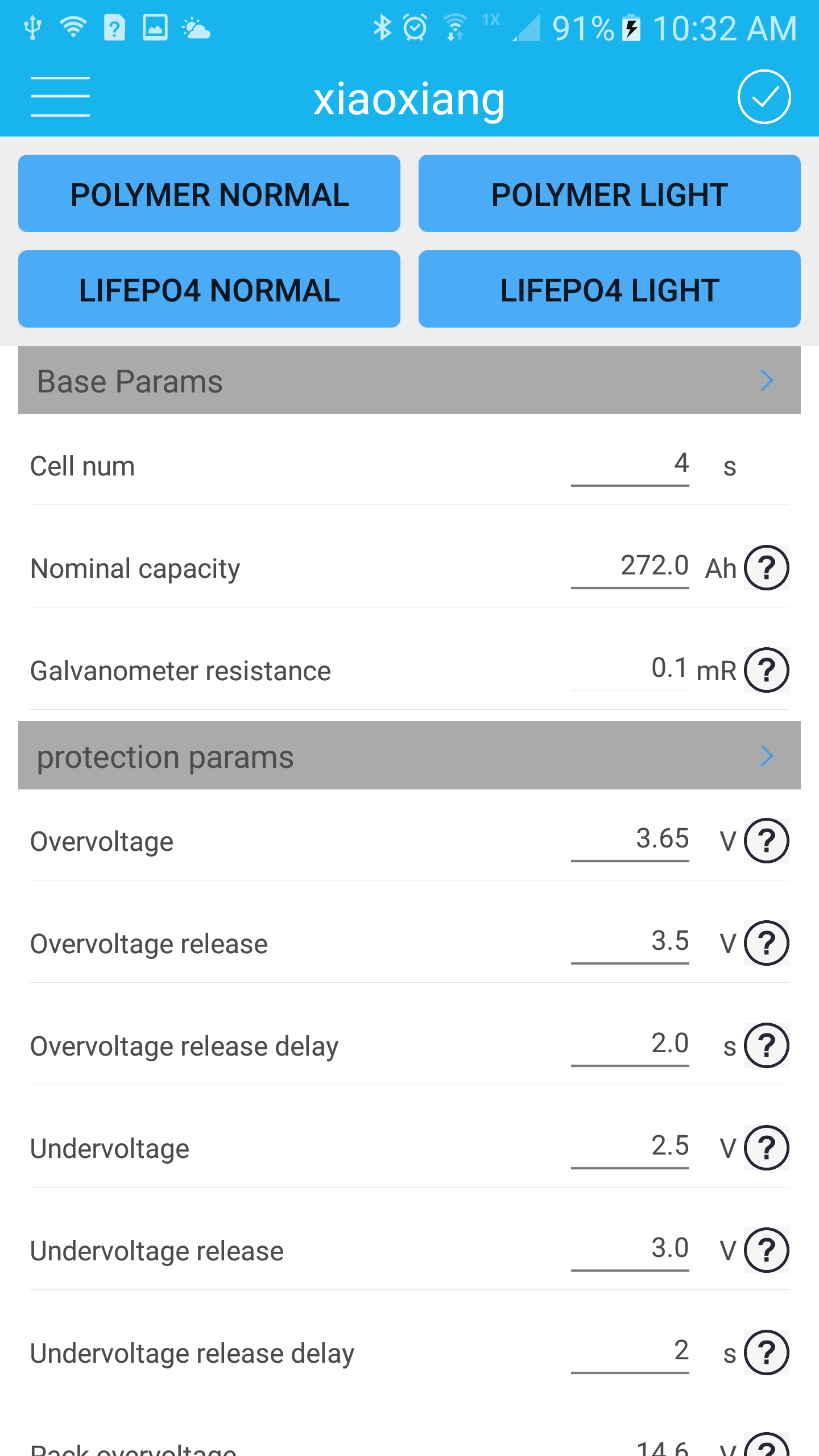819x1456 pixels.
Task: Show help for Nominal capacity
Action: (766, 568)
